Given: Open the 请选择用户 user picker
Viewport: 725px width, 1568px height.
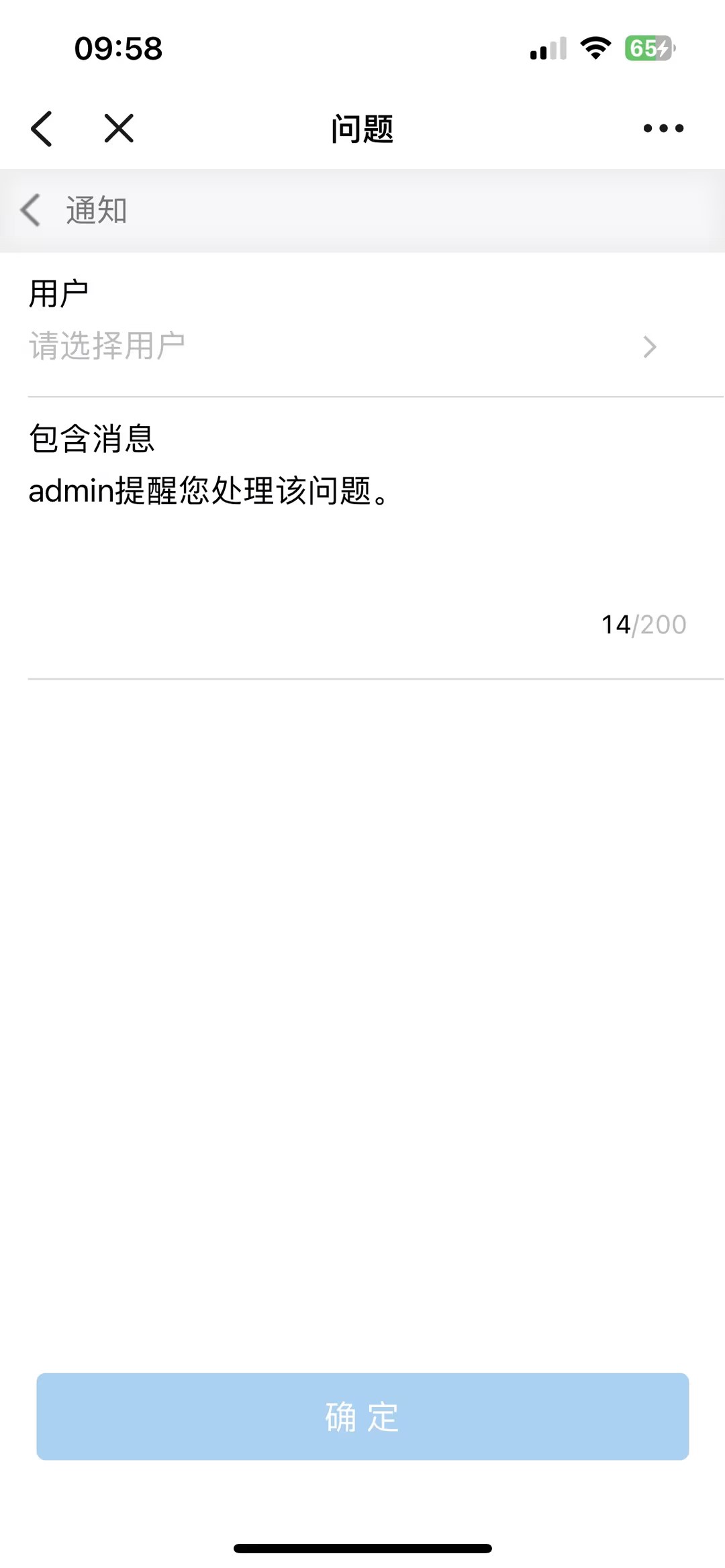Looking at the screenshot, I should click(342, 346).
